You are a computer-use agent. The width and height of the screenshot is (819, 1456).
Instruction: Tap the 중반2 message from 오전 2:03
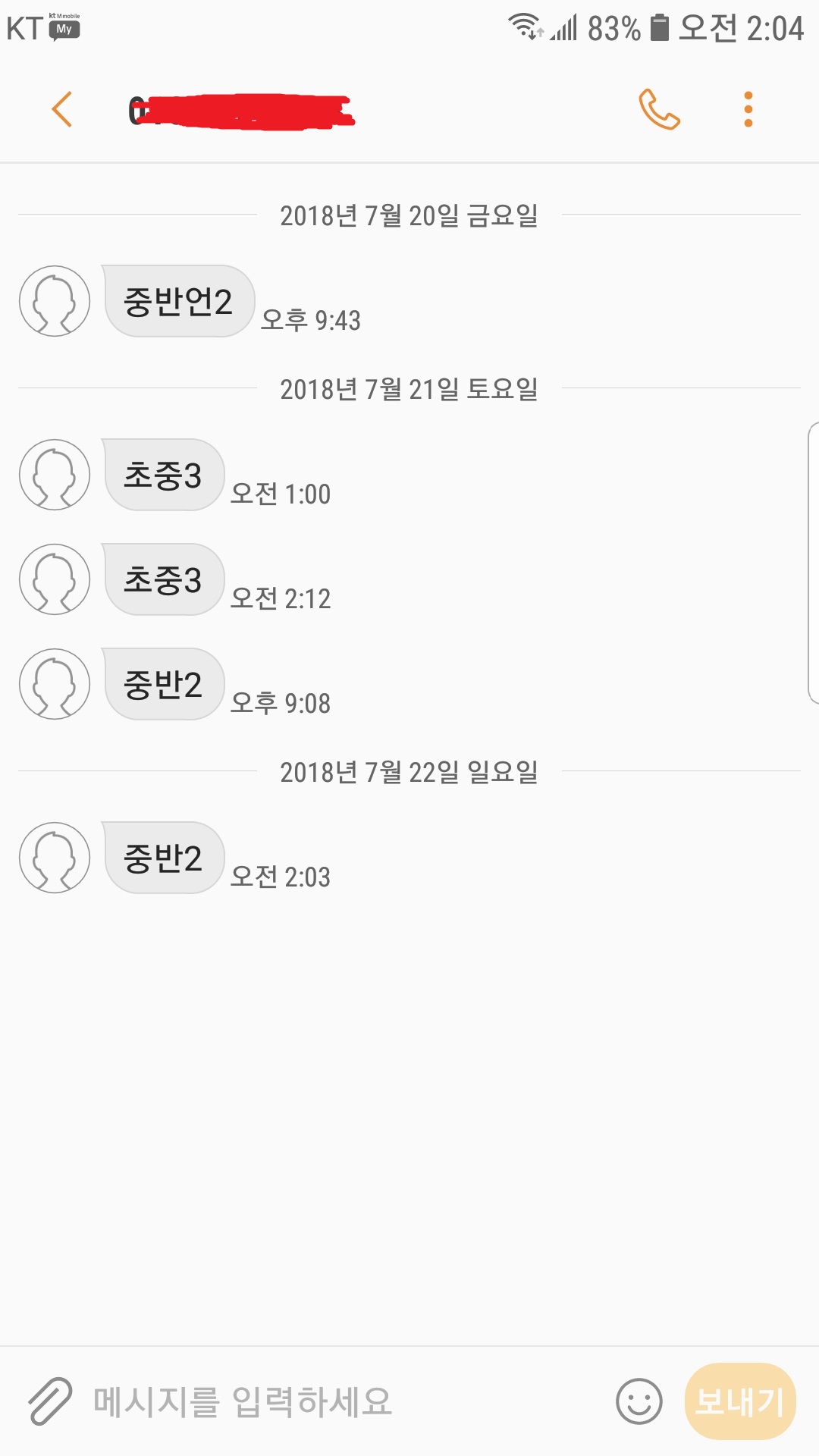(163, 858)
